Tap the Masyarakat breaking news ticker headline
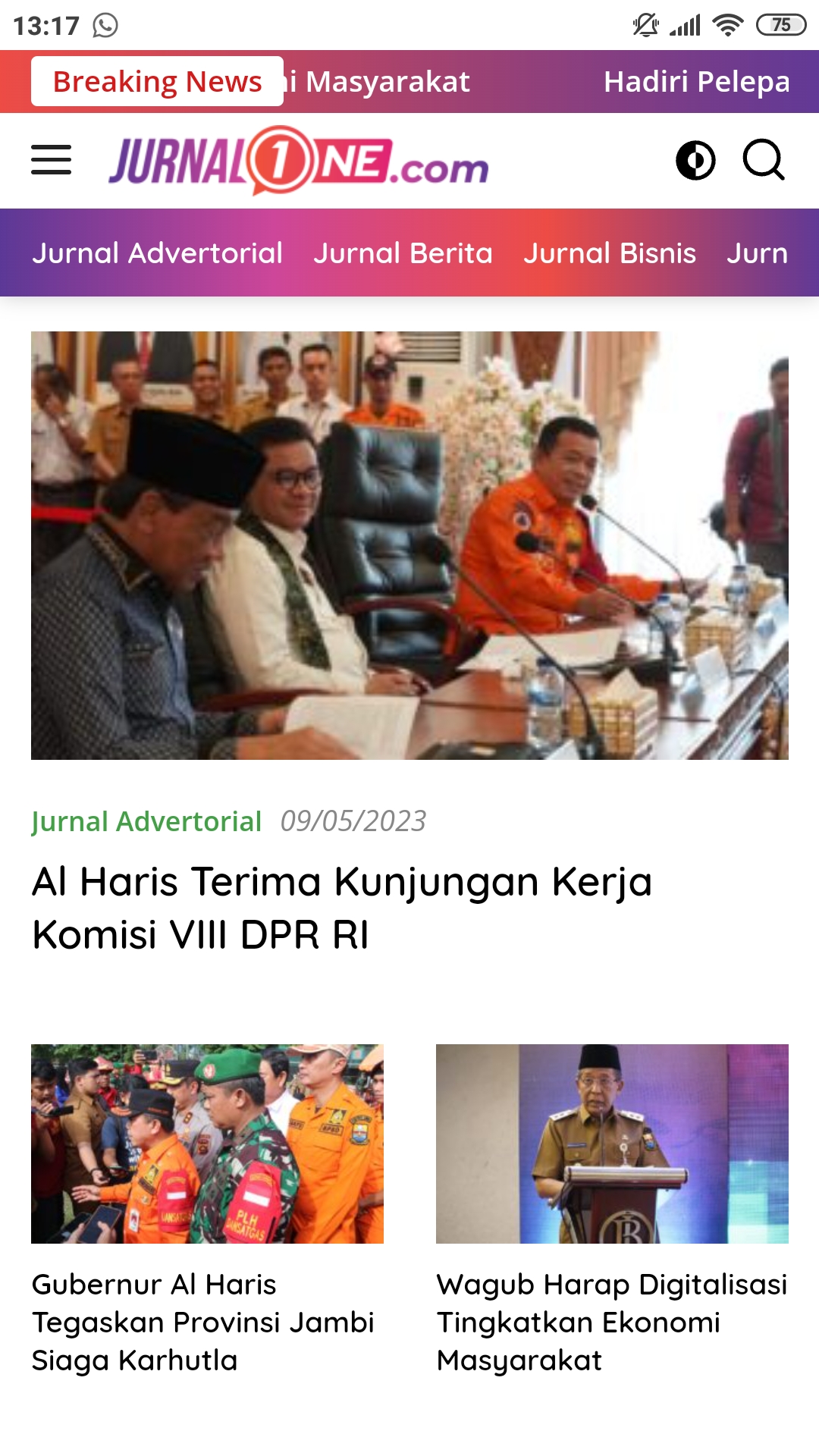Viewport: 819px width, 1456px height. point(378,82)
